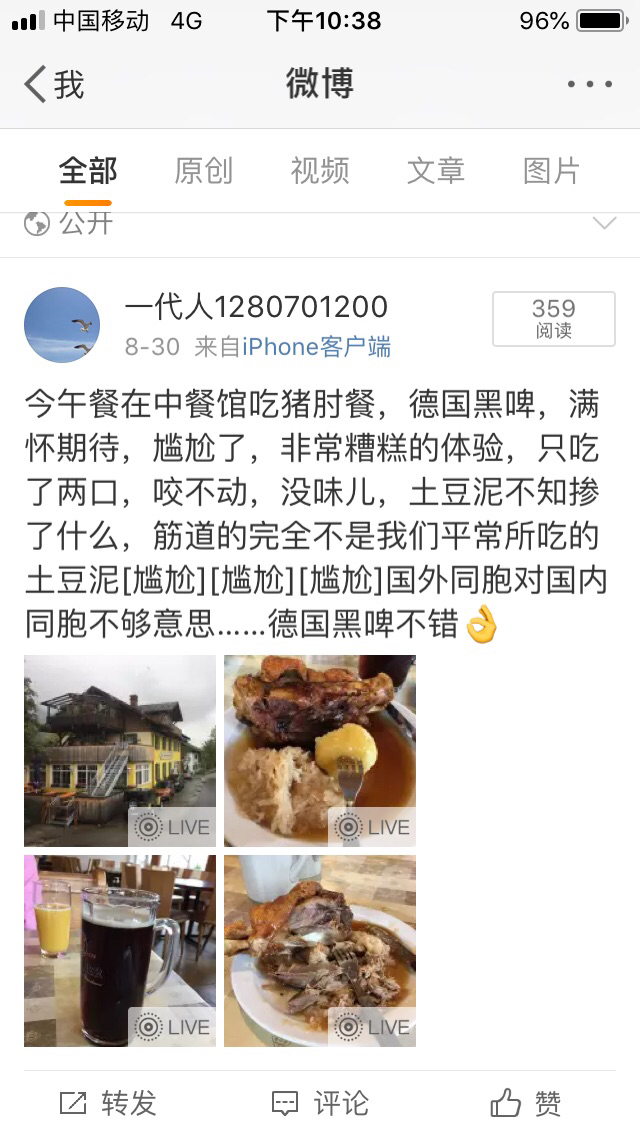The height and width of the screenshot is (1136, 640).
Task: Expand the post options chevron beside 公开
Action: coord(605,223)
